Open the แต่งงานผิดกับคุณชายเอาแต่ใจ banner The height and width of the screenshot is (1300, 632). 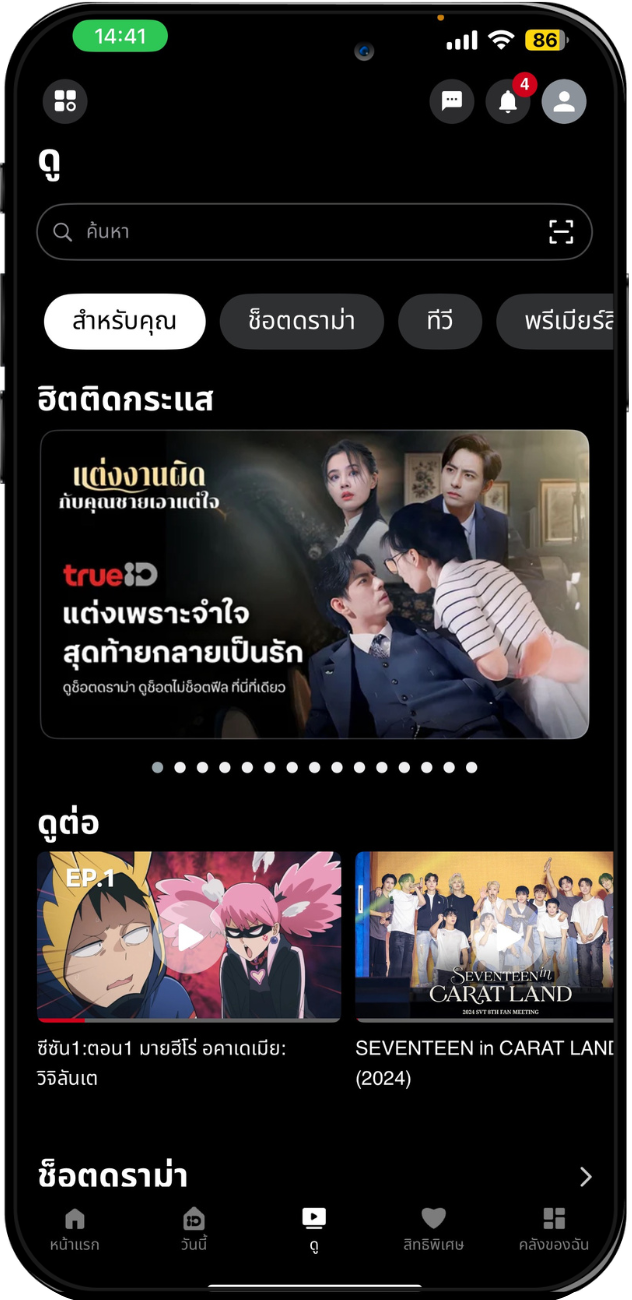pos(314,584)
